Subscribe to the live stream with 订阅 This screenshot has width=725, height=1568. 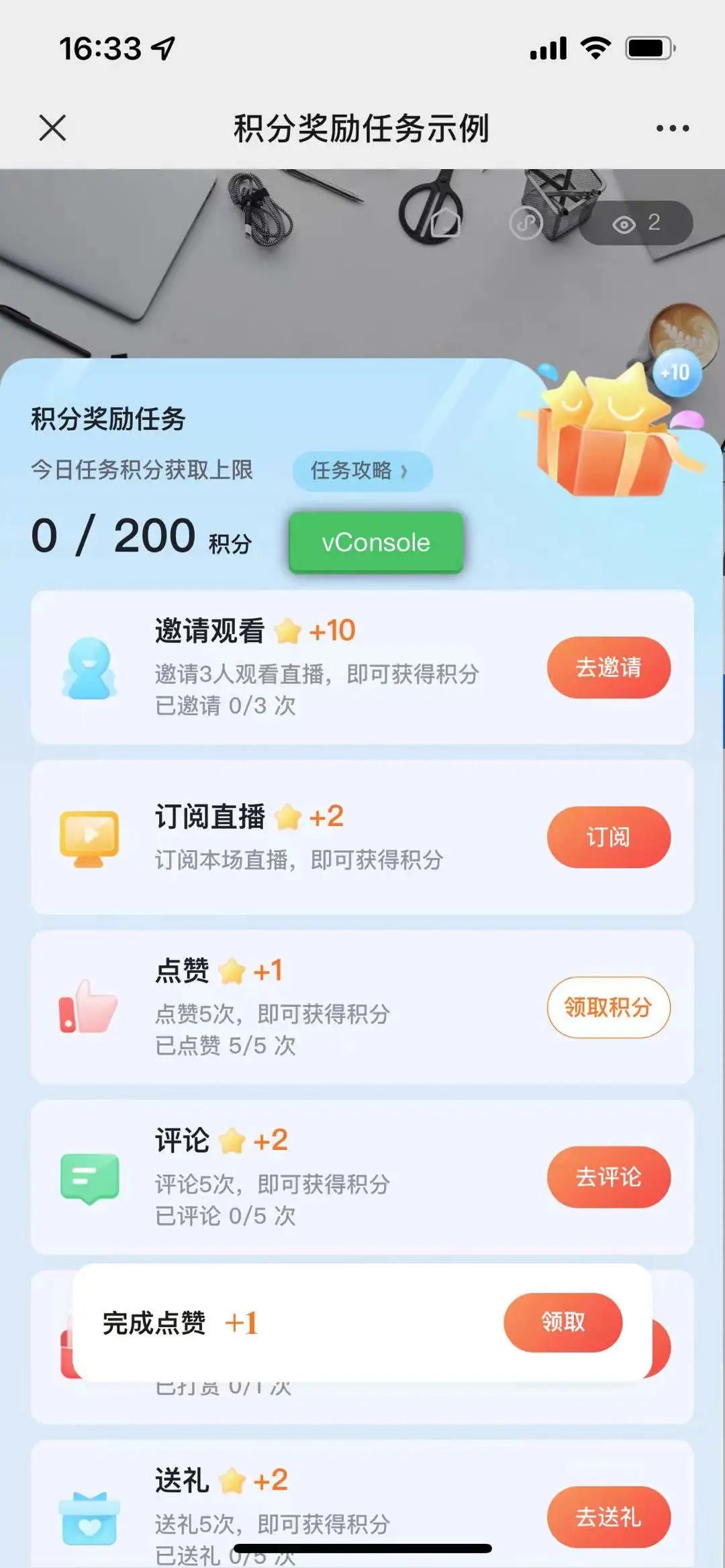click(x=608, y=837)
